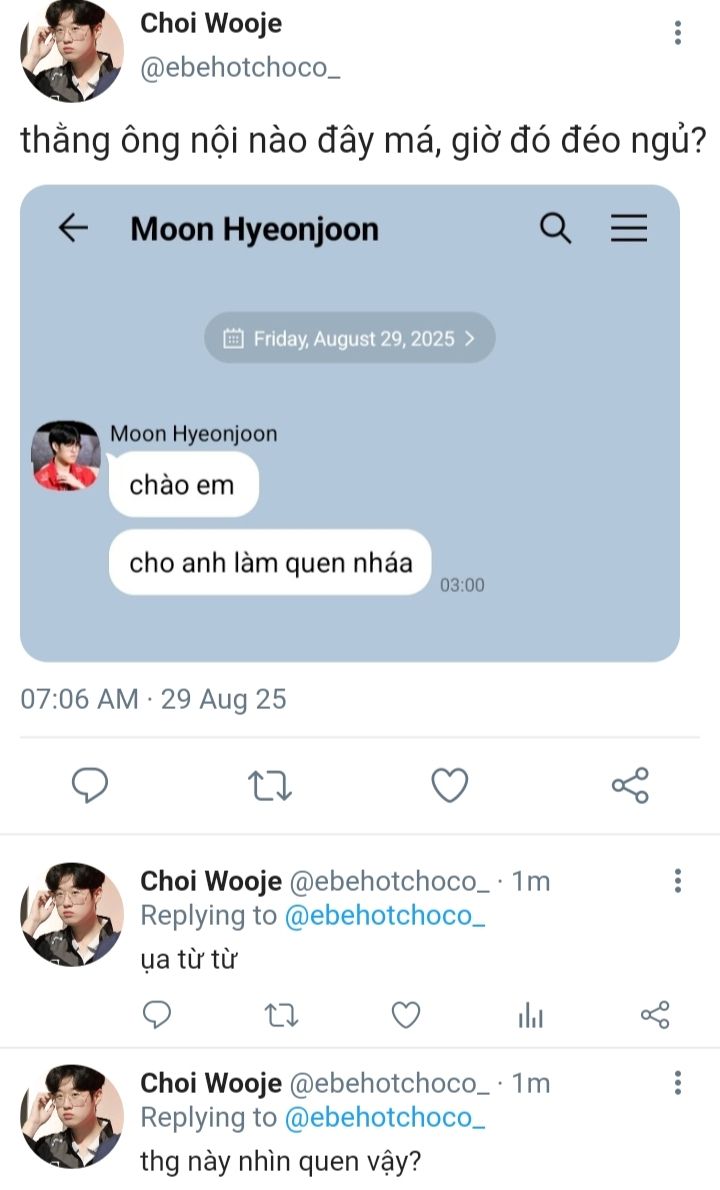
Task: View analytics of the "ụa từ từ" reply
Action: (x=531, y=1016)
